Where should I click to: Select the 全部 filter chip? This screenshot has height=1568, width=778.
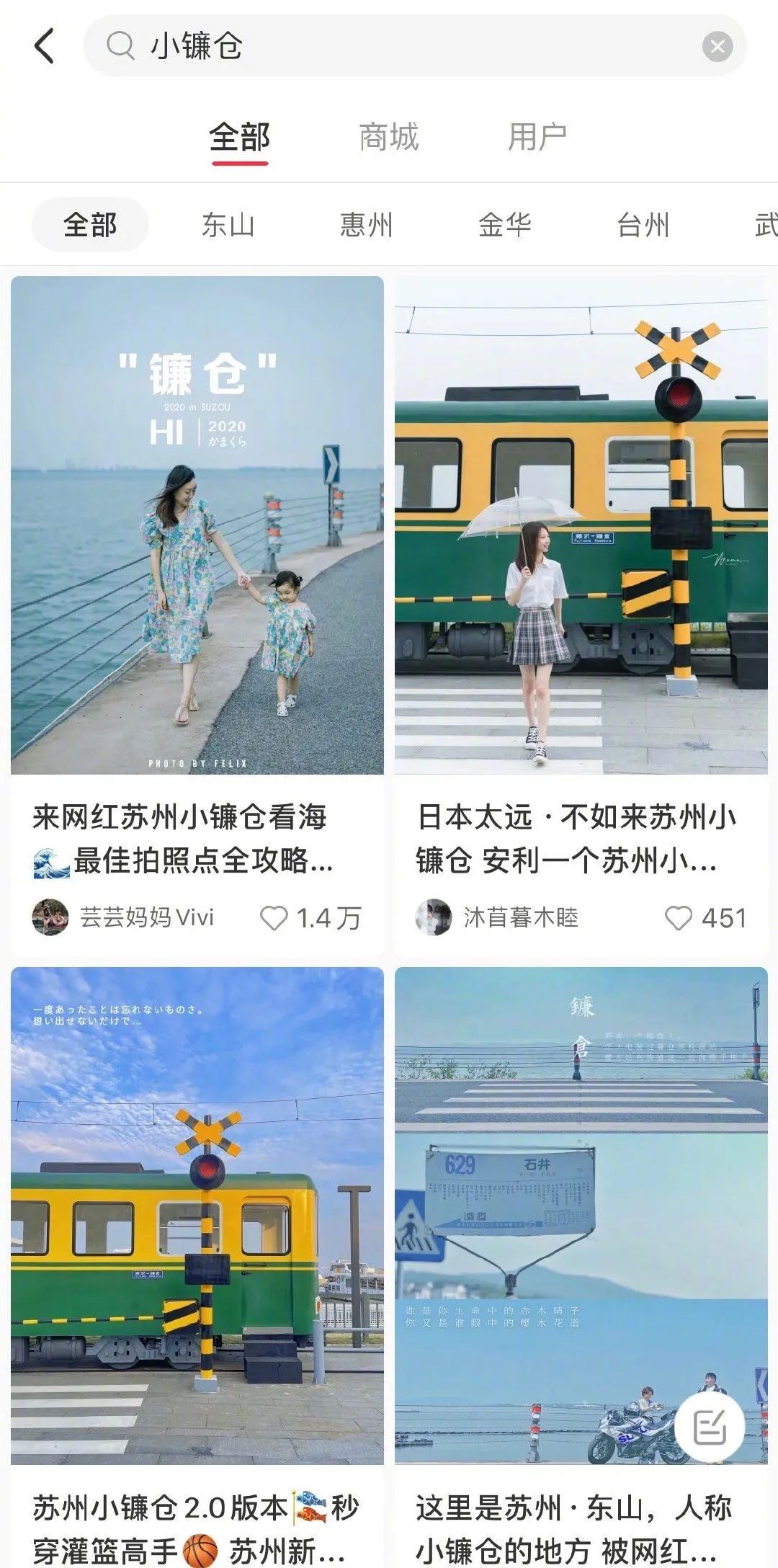90,225
